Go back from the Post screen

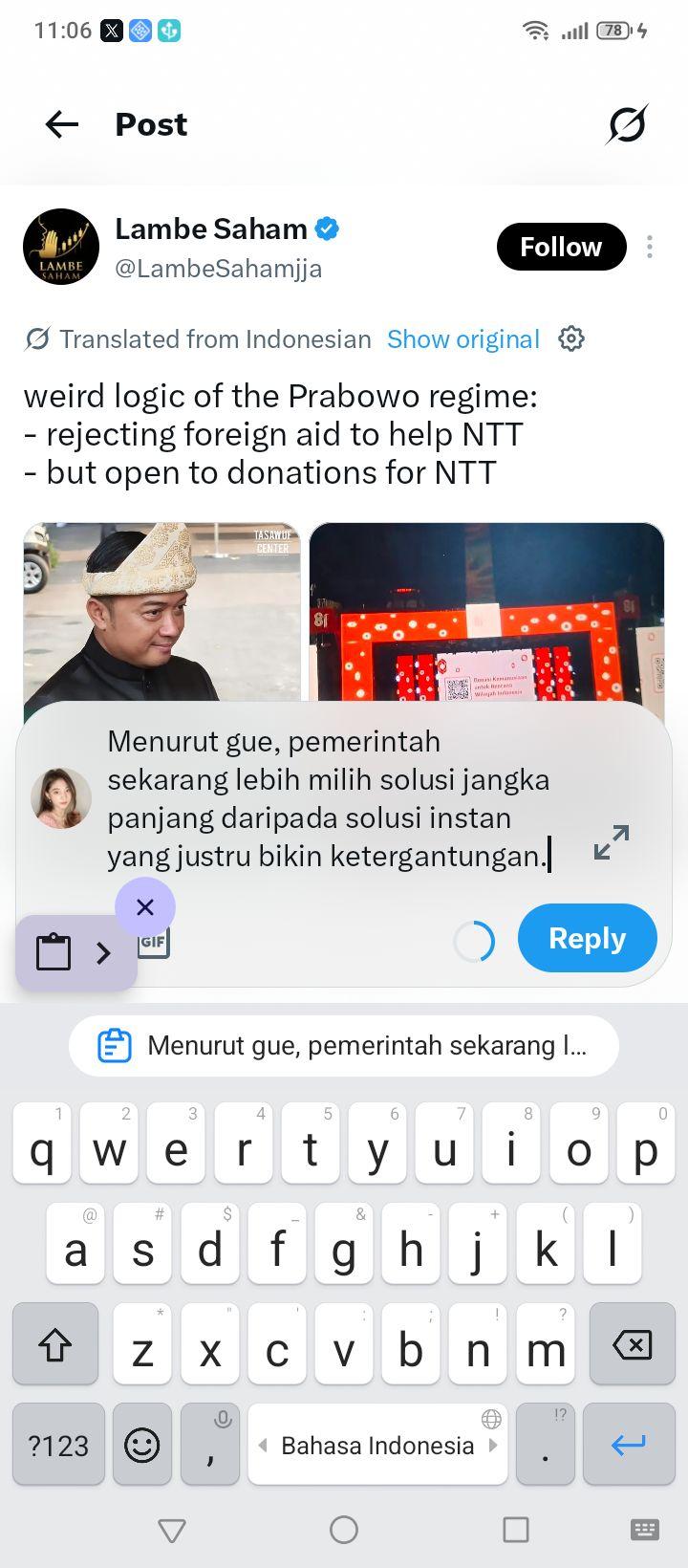[62, 124]
